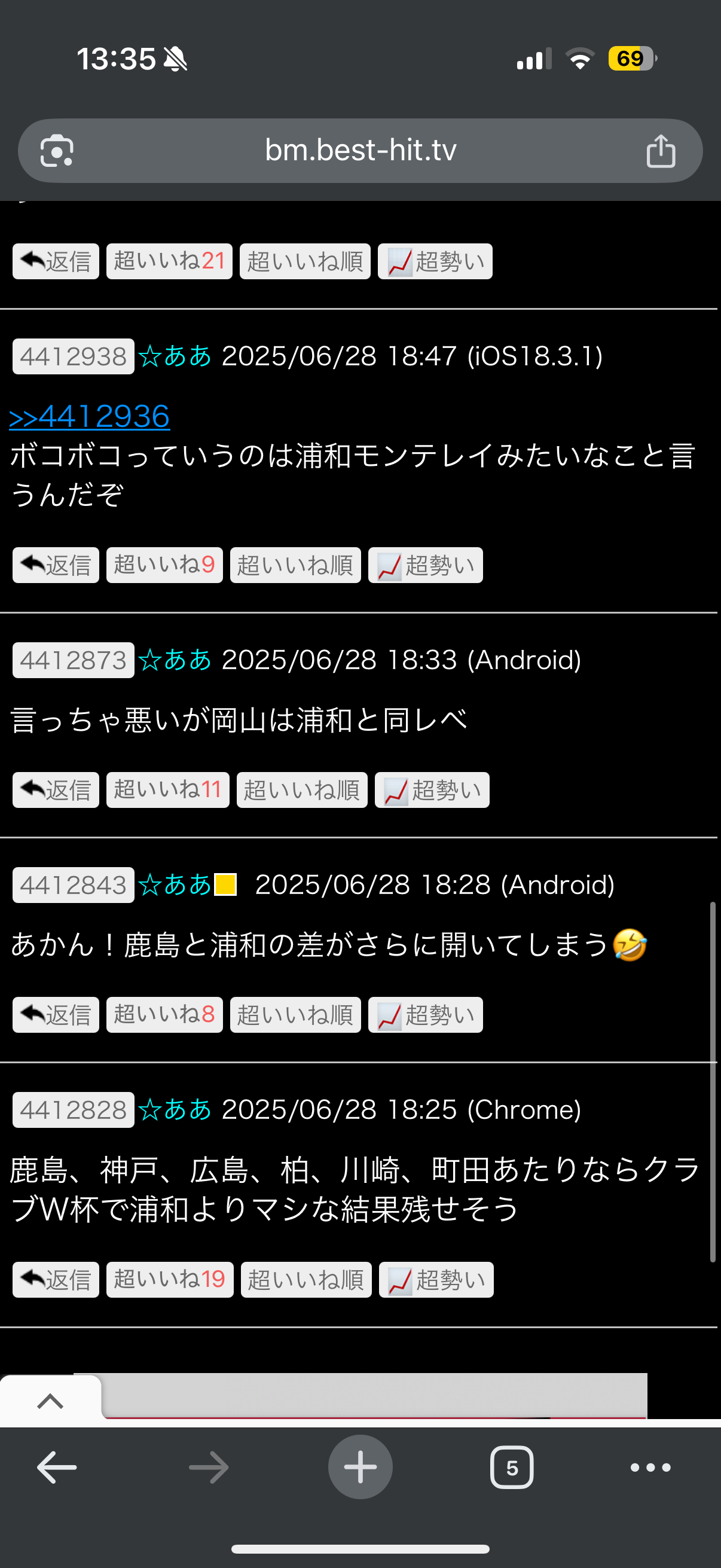This screenshot has width=721, height=1568.
Task: Open the quoted post link >>4412936
Action: pyautogui.click(x=90, y=416)
